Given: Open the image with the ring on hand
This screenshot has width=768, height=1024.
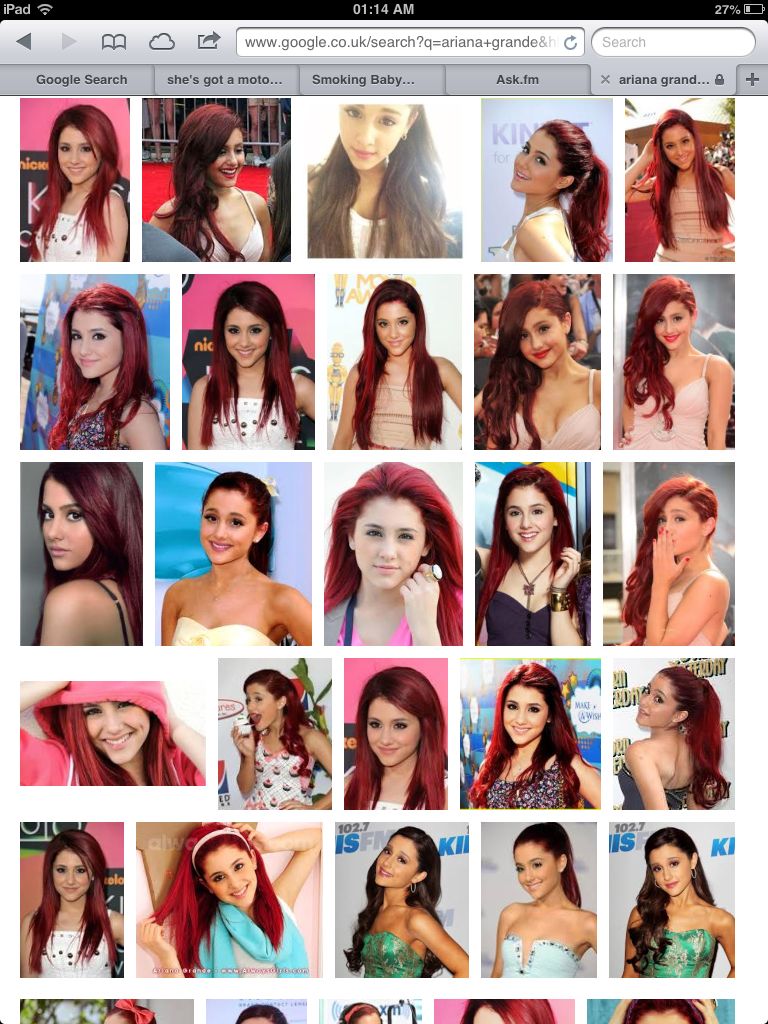Looking at the screenshot, I should pos(393,554).
